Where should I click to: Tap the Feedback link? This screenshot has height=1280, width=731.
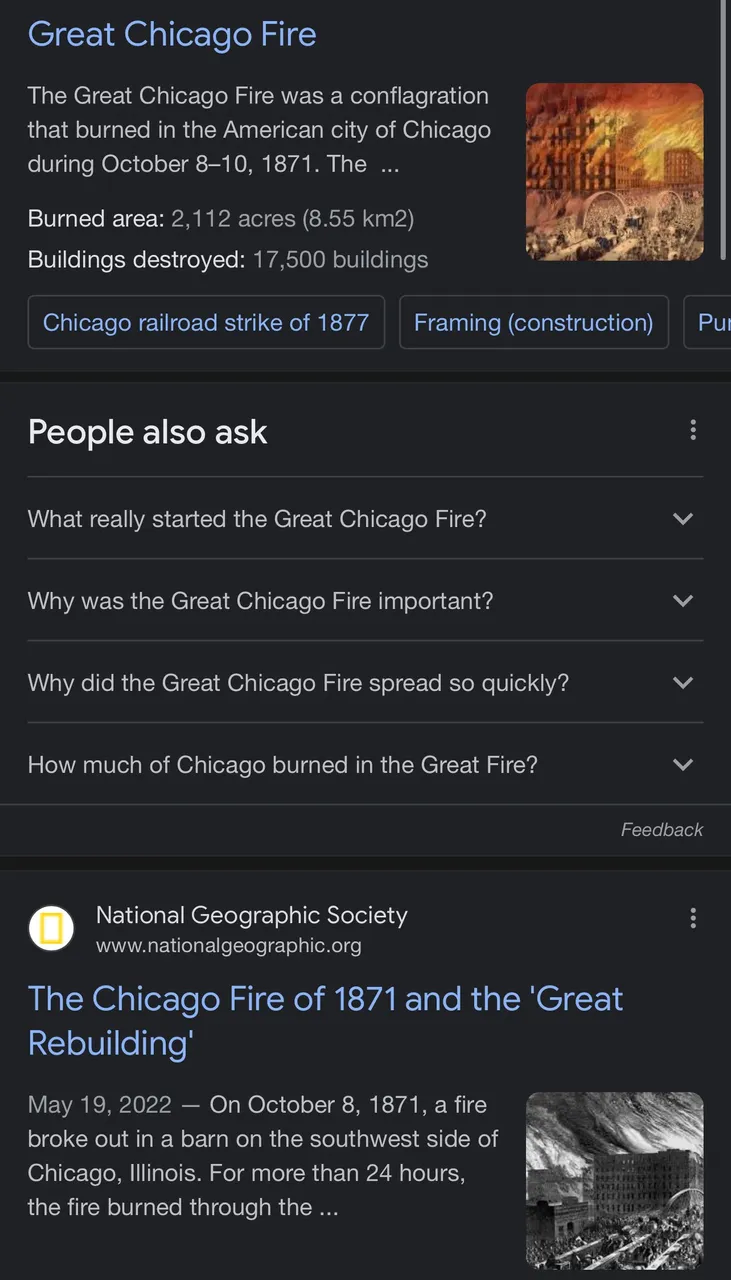pyautogui.click(x=662, y=829)
